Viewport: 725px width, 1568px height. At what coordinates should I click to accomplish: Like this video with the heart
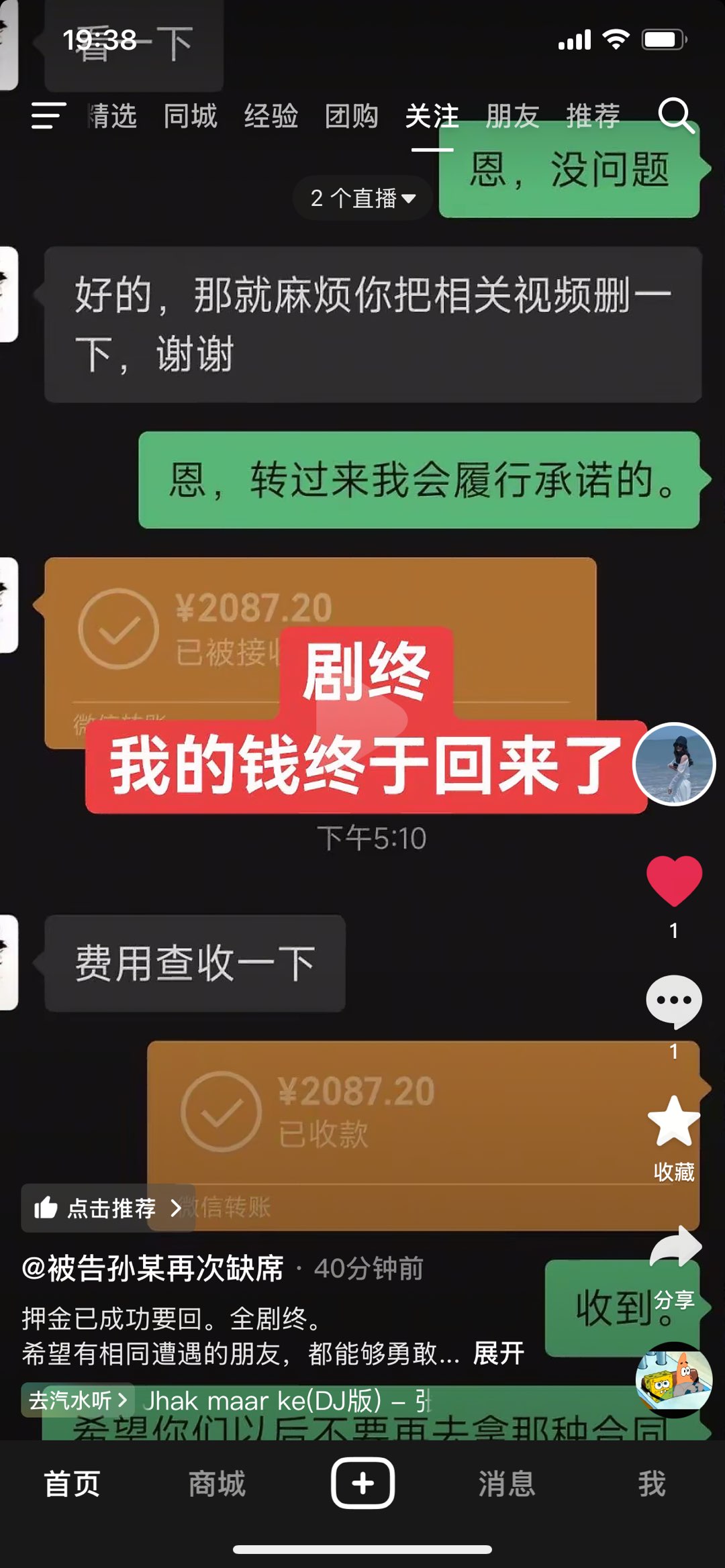click(674, 881)
